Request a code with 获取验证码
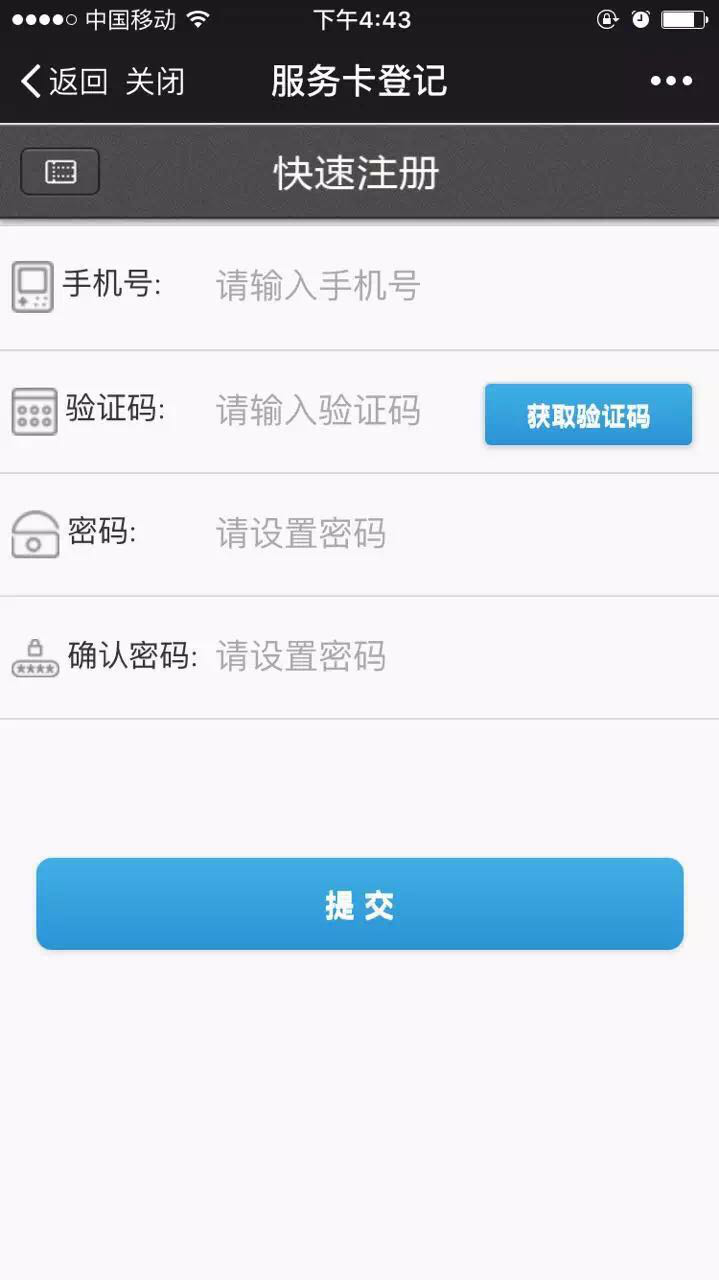Viewport: 719px width, 1280px height. [x=588, y=415]
